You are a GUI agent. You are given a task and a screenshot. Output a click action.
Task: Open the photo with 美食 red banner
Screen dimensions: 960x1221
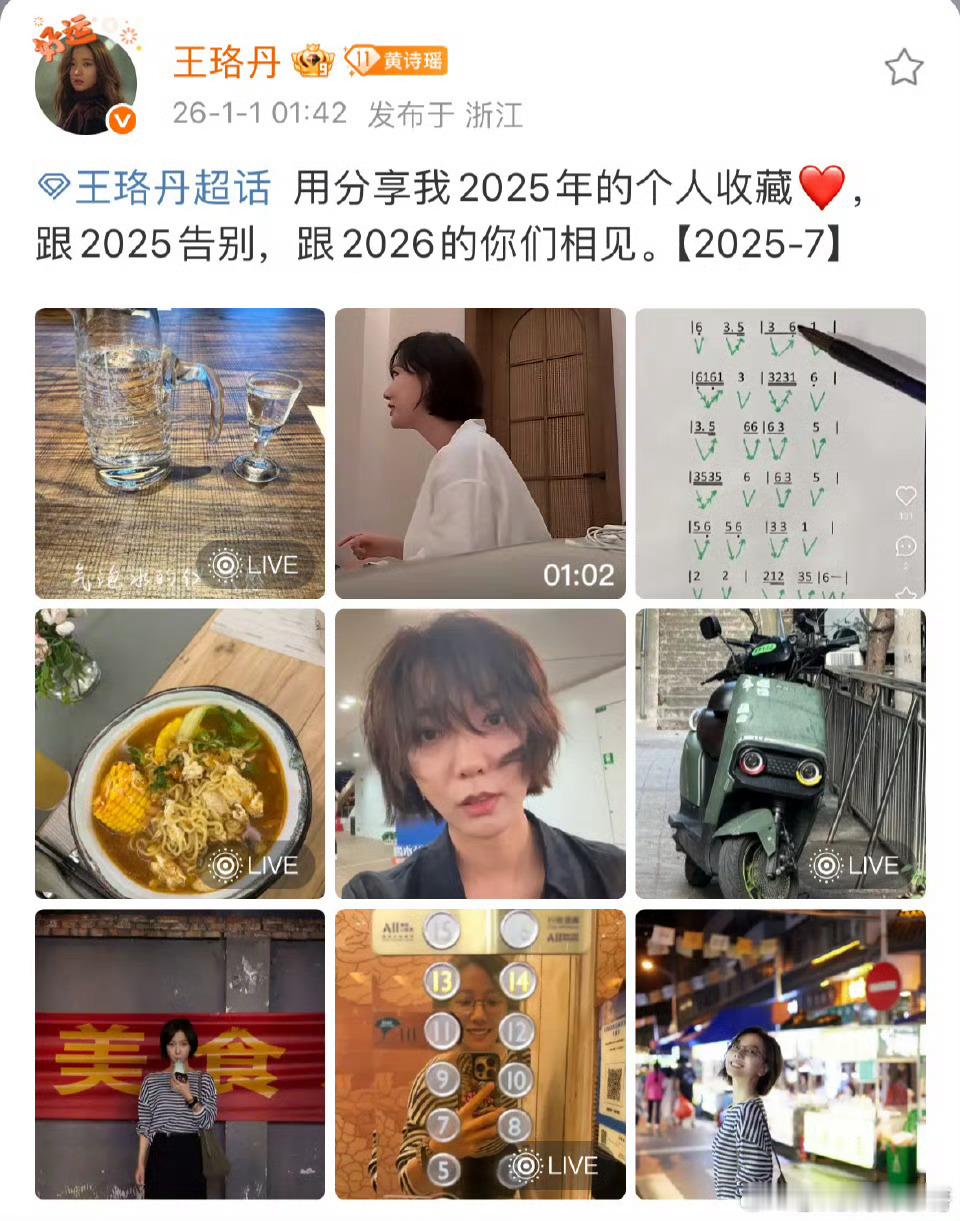[180, 1053]
